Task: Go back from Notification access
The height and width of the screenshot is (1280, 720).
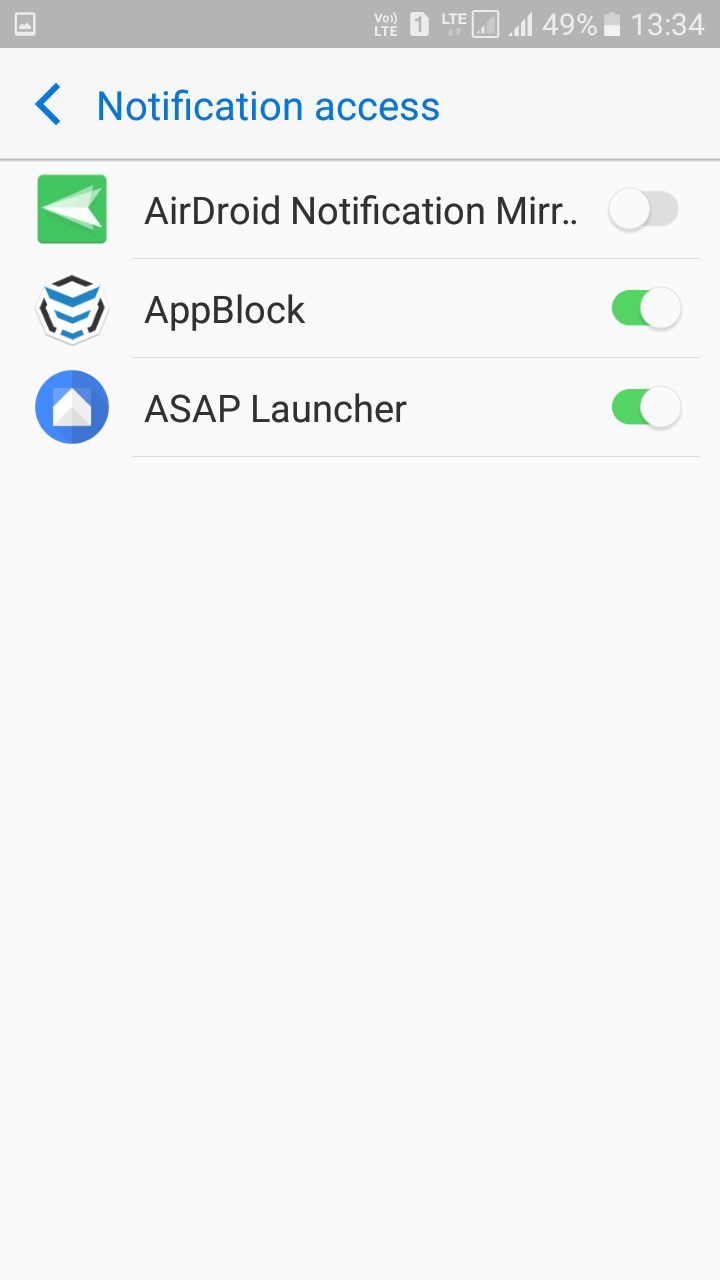Action: coord(47,105)
